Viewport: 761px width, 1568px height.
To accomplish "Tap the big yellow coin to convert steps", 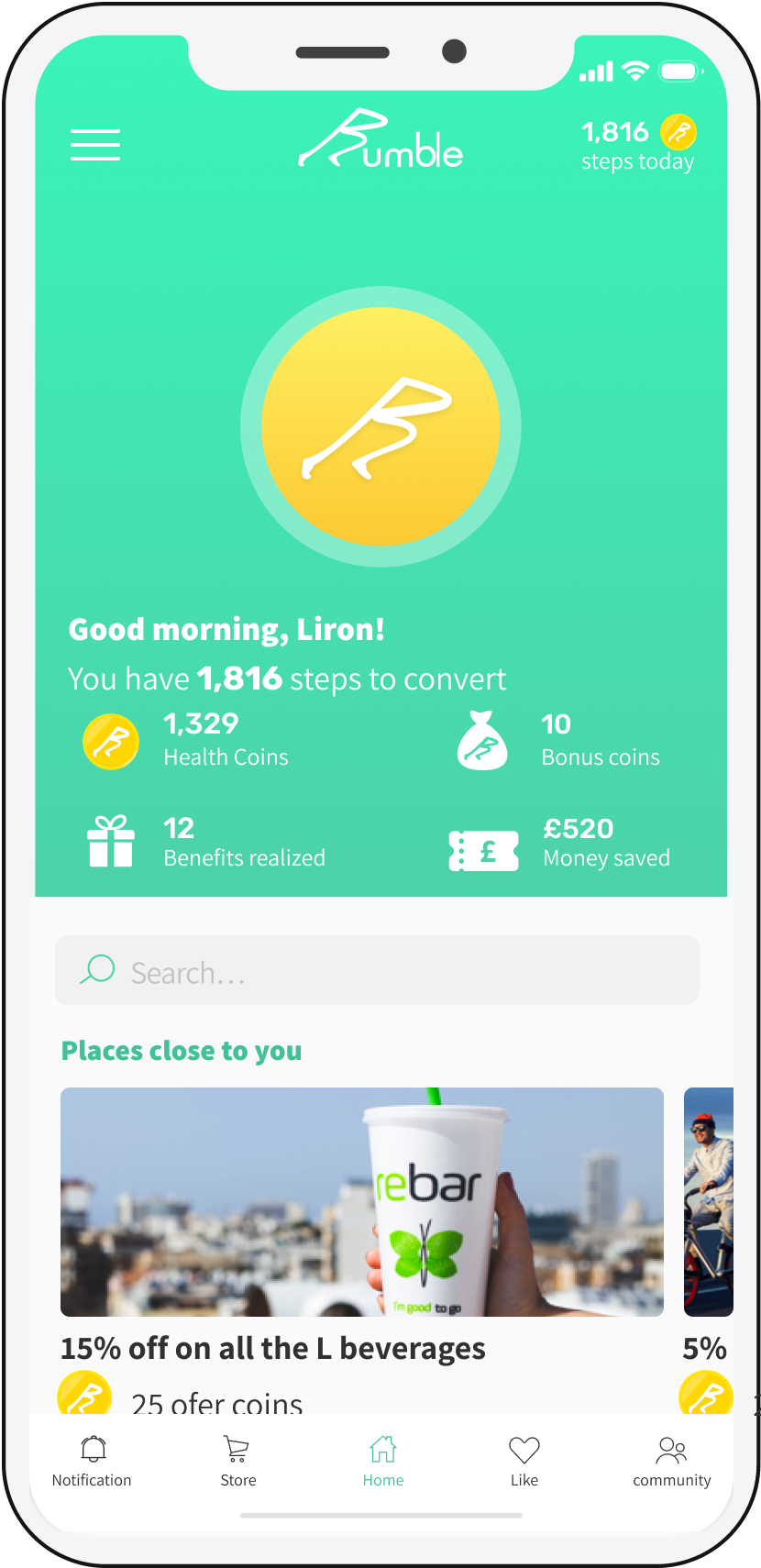I will coord(380,426).
